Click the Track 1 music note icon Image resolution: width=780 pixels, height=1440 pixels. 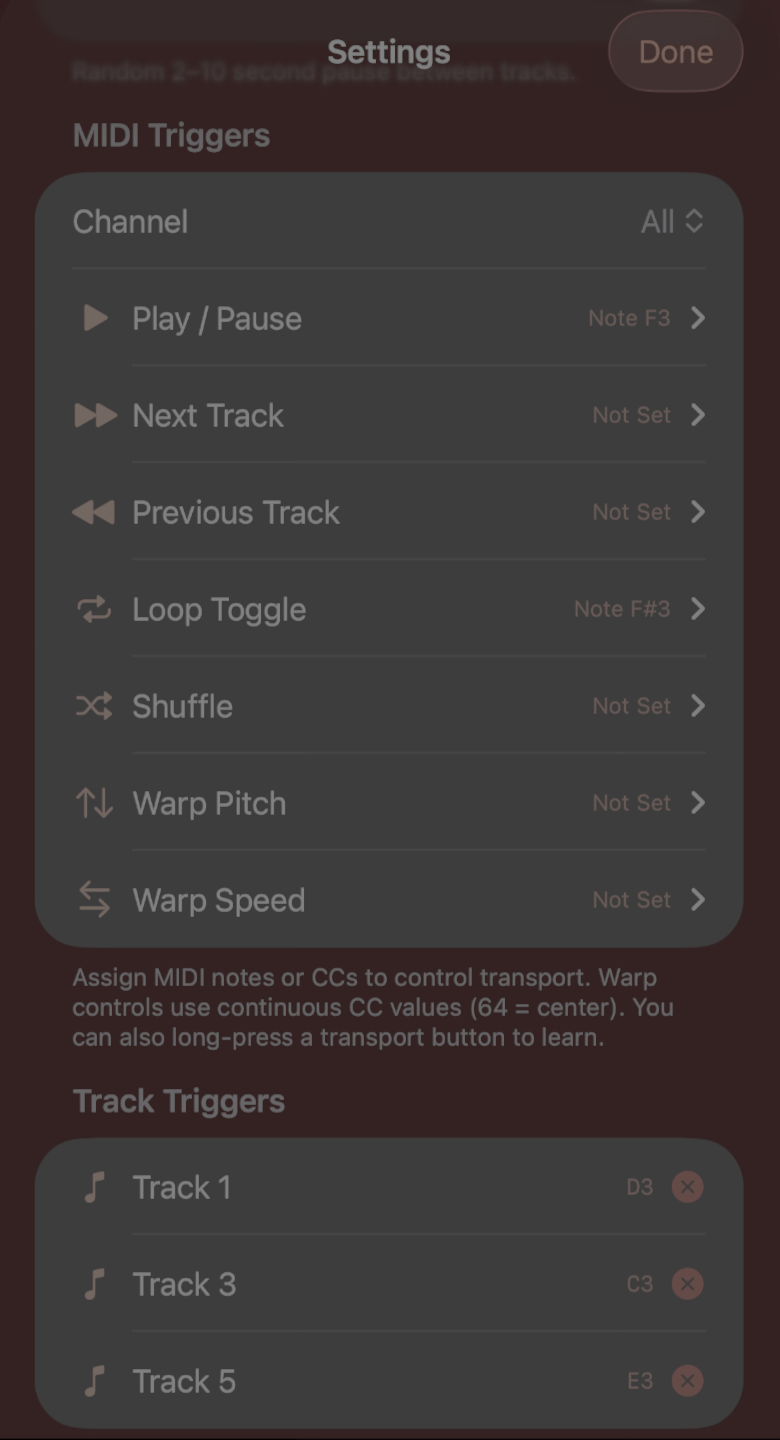coord(93,1187)
